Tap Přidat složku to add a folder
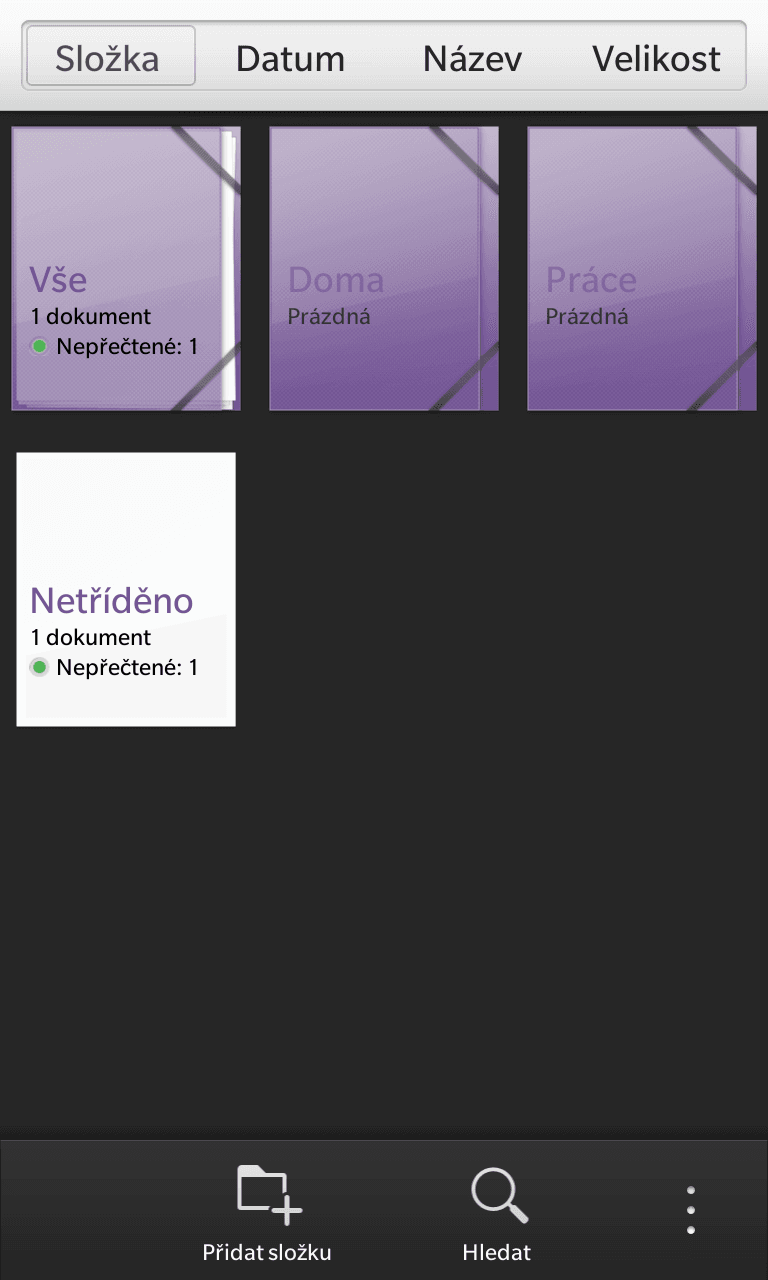 tap(267, 1211)
